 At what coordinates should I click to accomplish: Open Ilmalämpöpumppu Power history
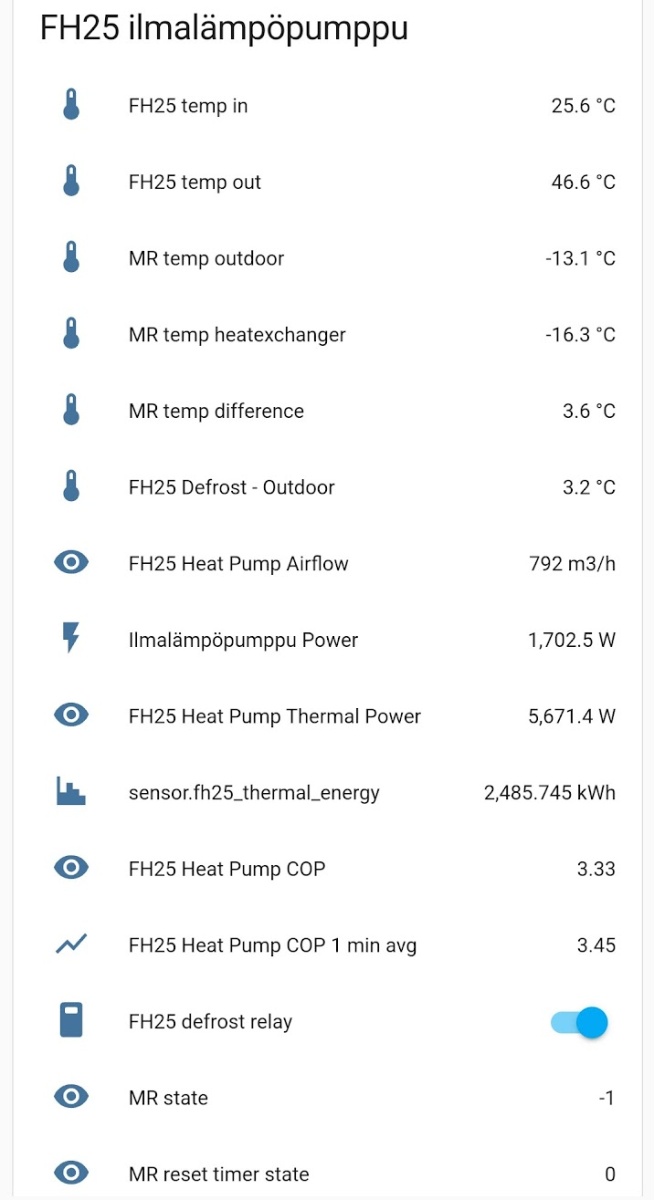[x=243, y=640]
